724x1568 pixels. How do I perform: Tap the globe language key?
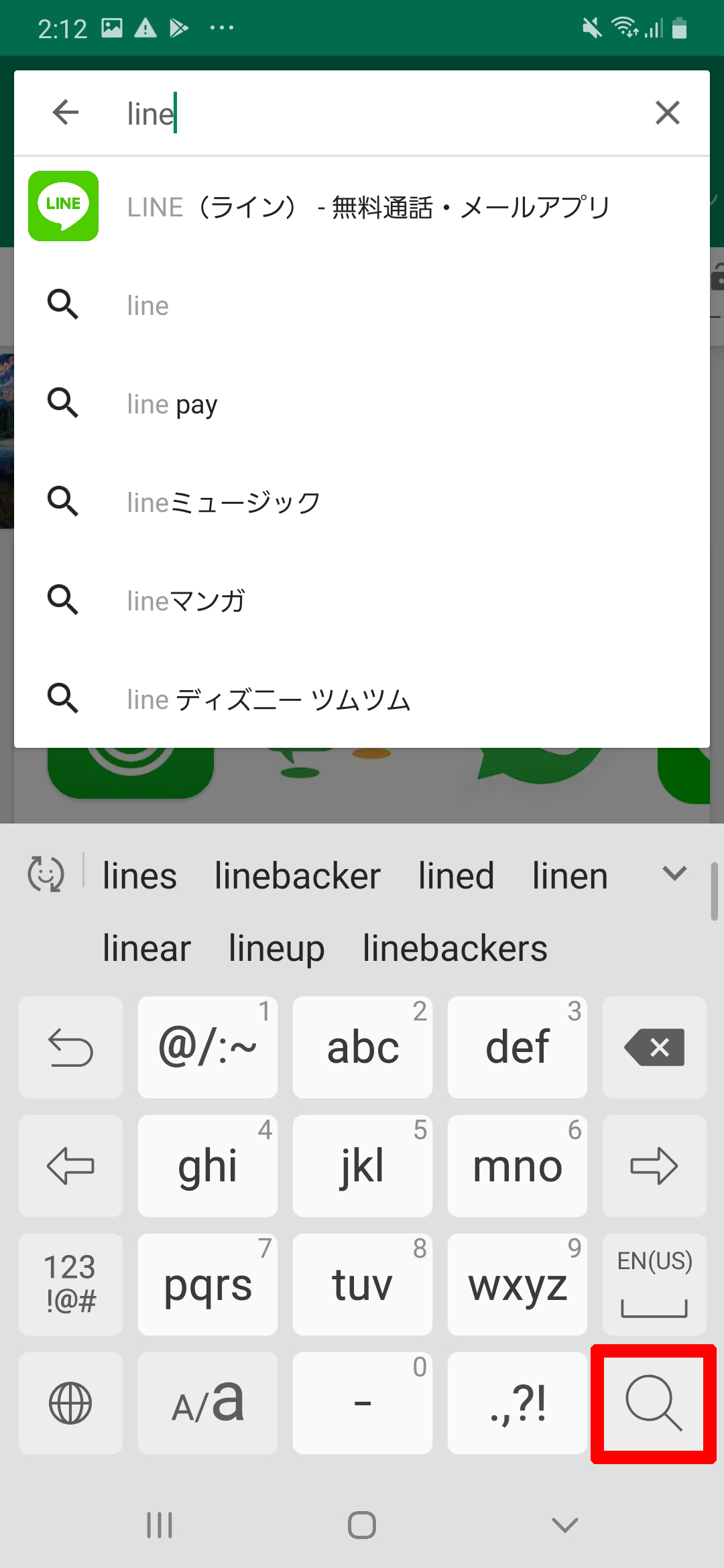coord(70,1403)
